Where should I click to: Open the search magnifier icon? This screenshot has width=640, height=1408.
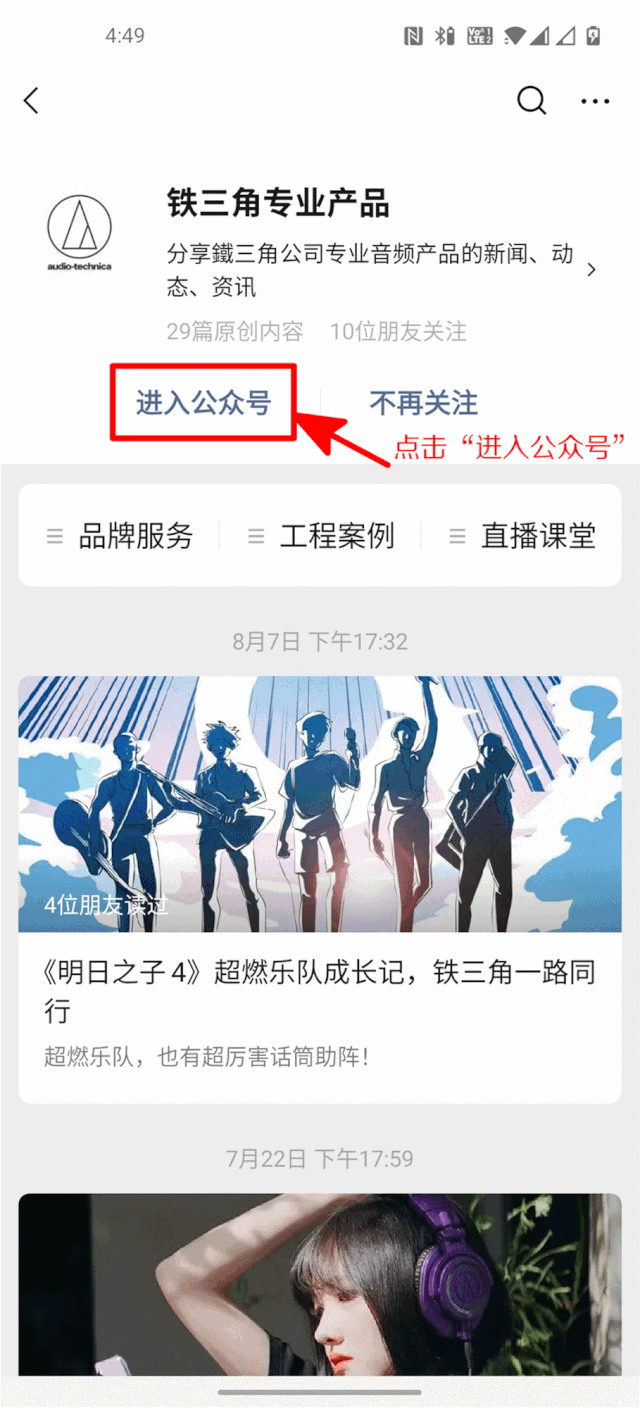(531, 100)
